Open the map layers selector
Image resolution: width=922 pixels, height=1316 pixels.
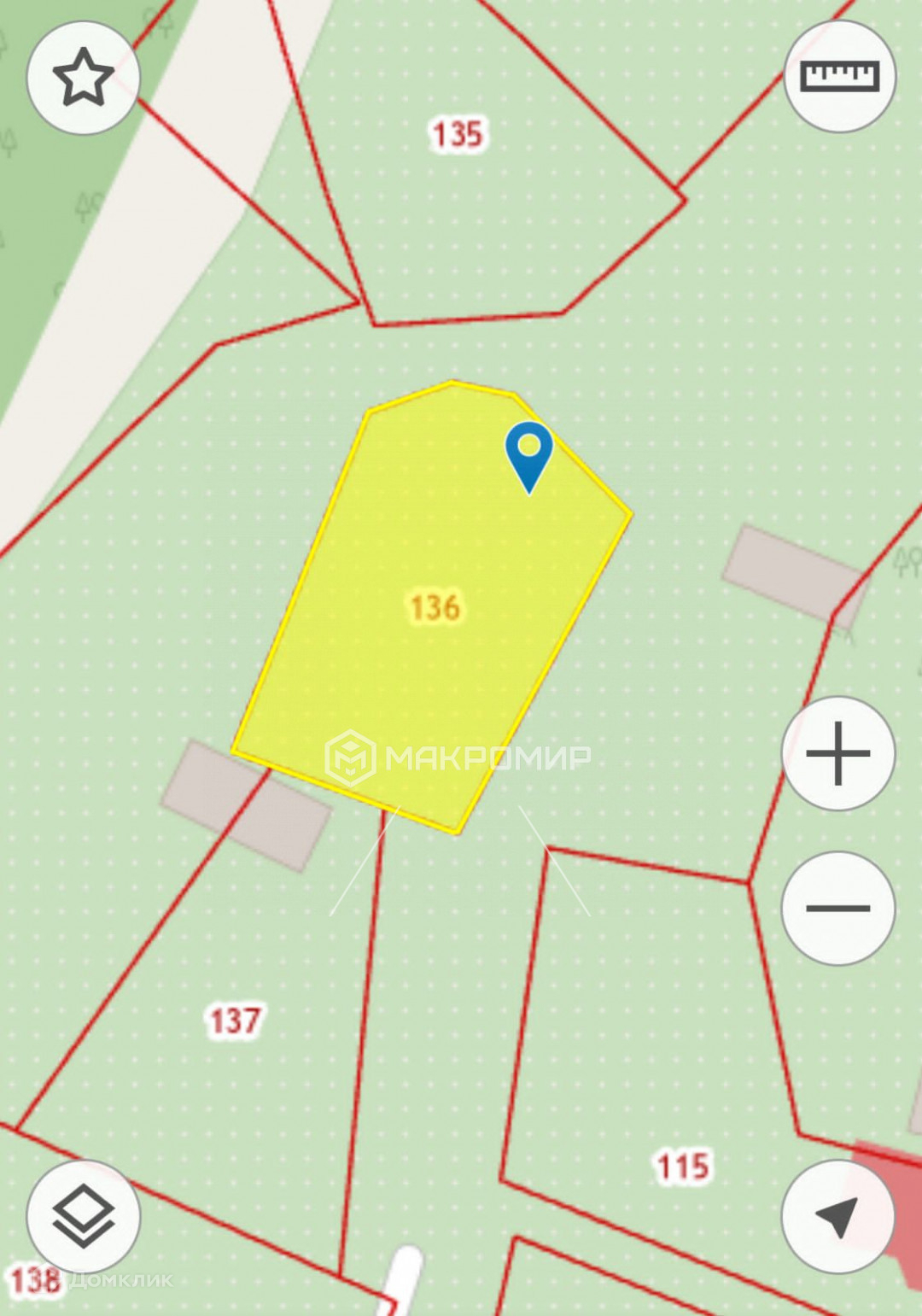click(84, 1216)
